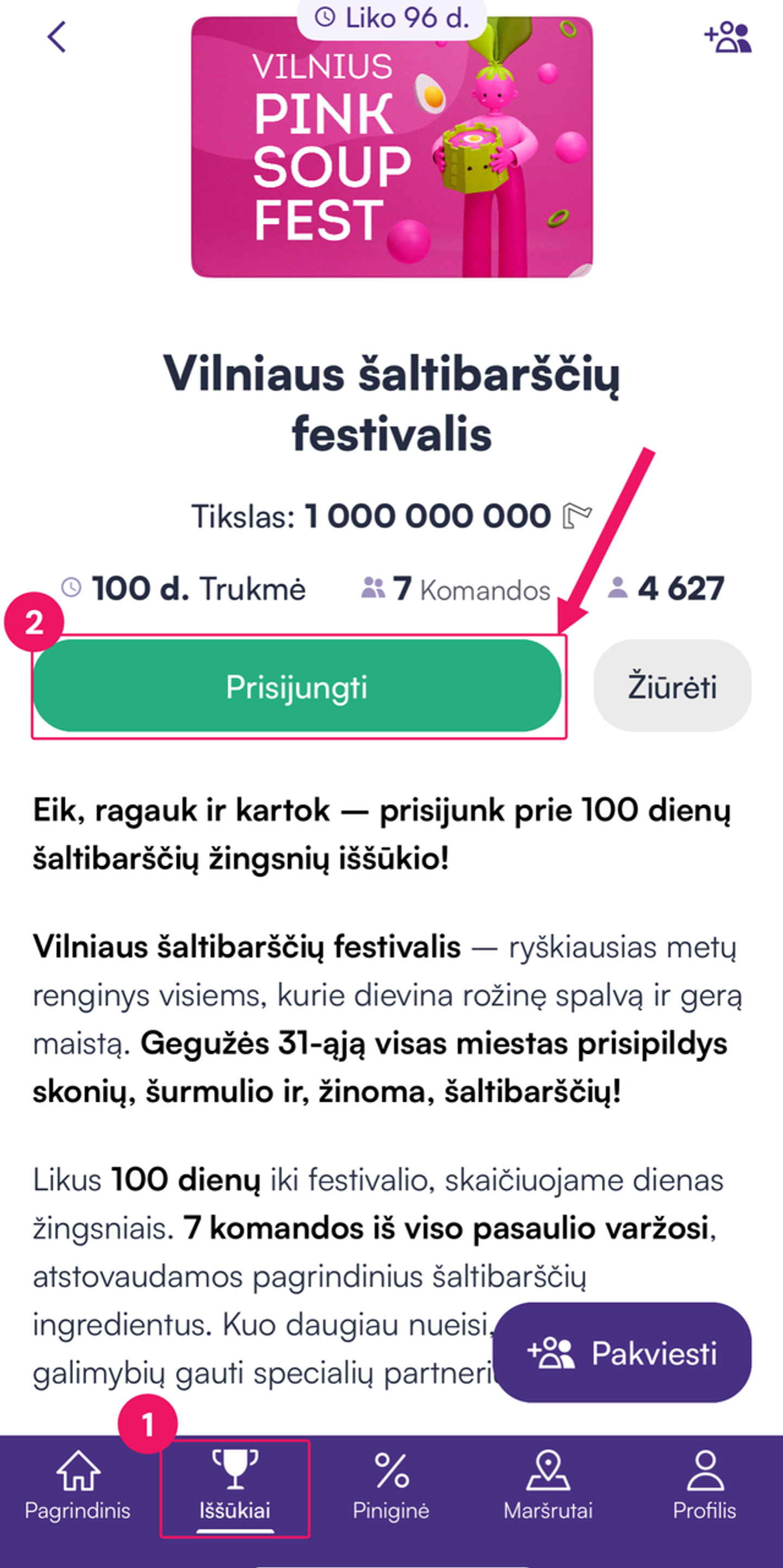Open the add friends icon in the top corner
The height and width of the screenshot is (1568, 783).
(728, 38)
